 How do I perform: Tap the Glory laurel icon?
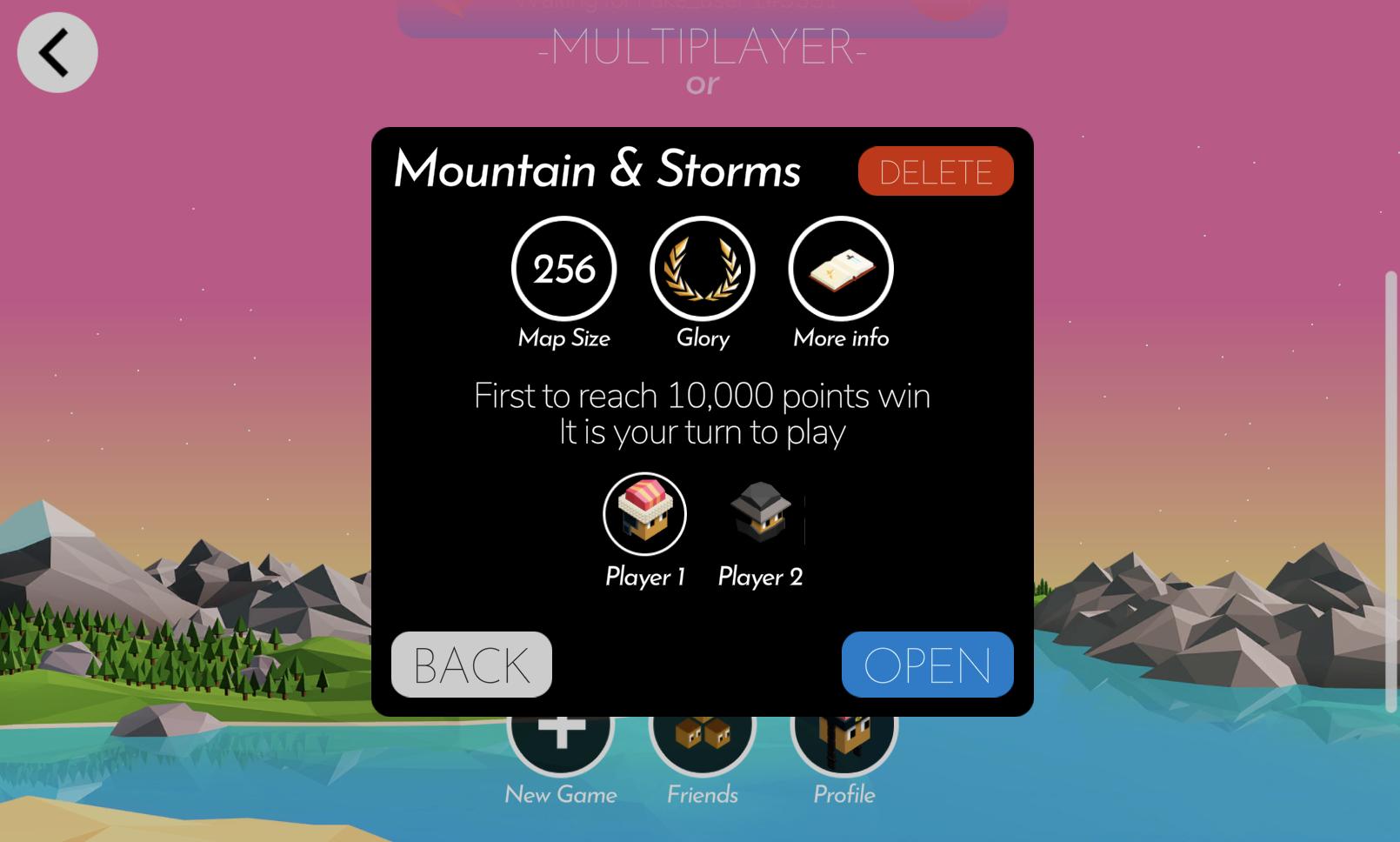coord(702,269)
